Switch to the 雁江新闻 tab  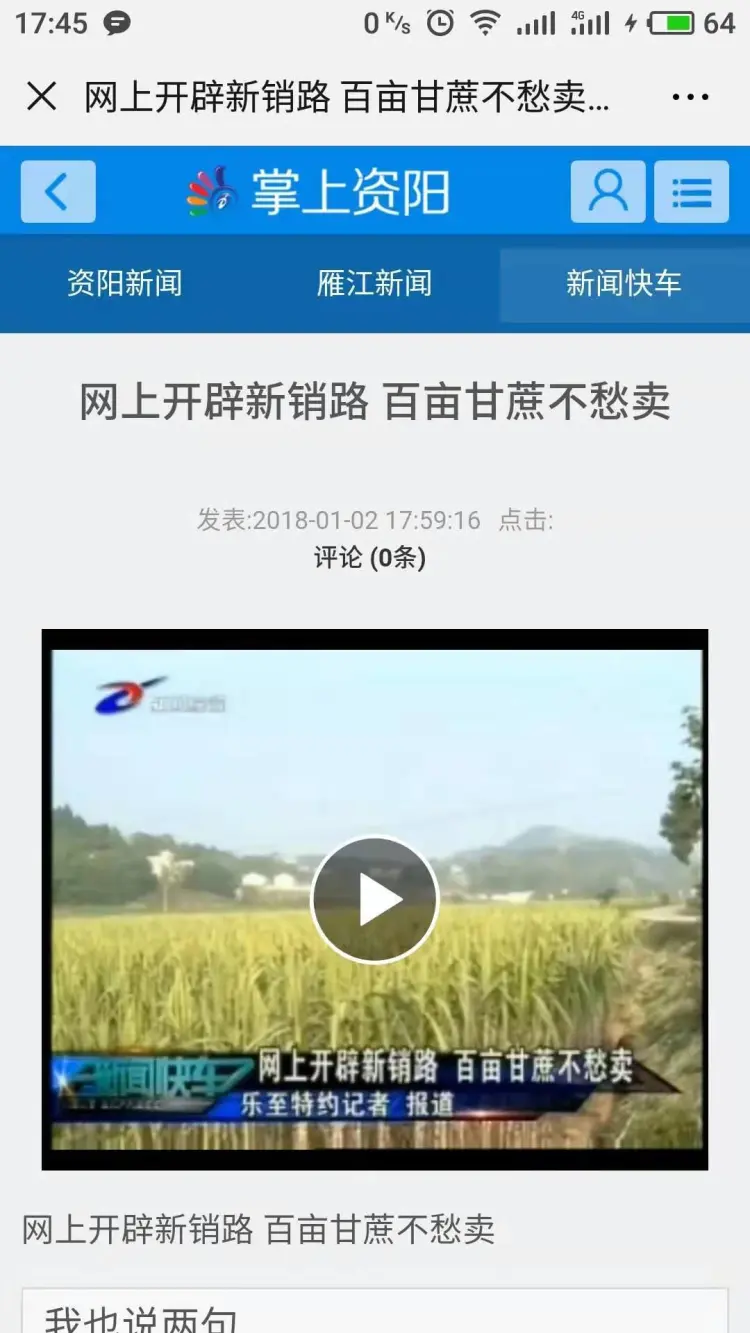374,283
